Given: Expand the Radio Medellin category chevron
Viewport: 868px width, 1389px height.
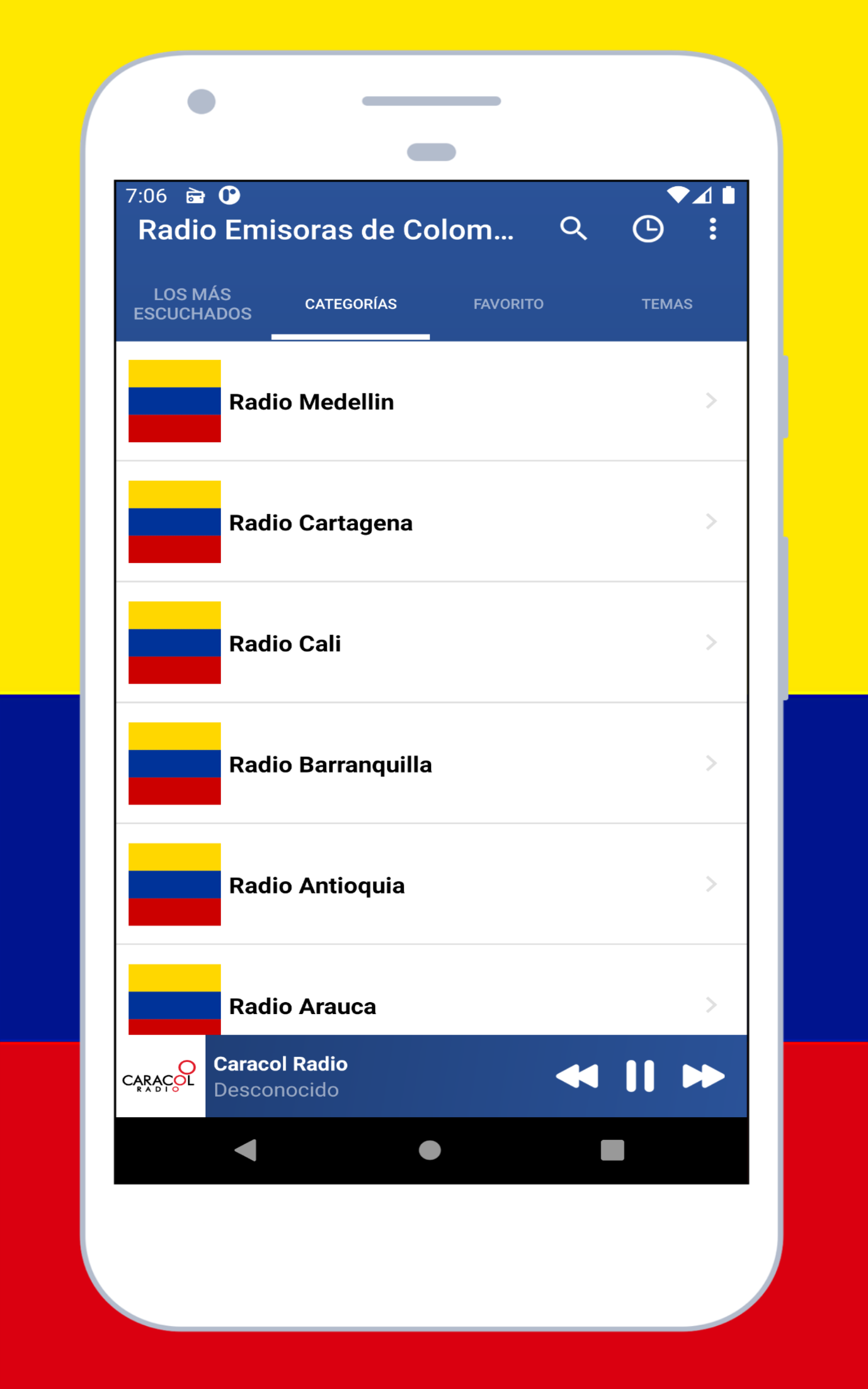Looking at the screenshot, I should coord(712,400).
